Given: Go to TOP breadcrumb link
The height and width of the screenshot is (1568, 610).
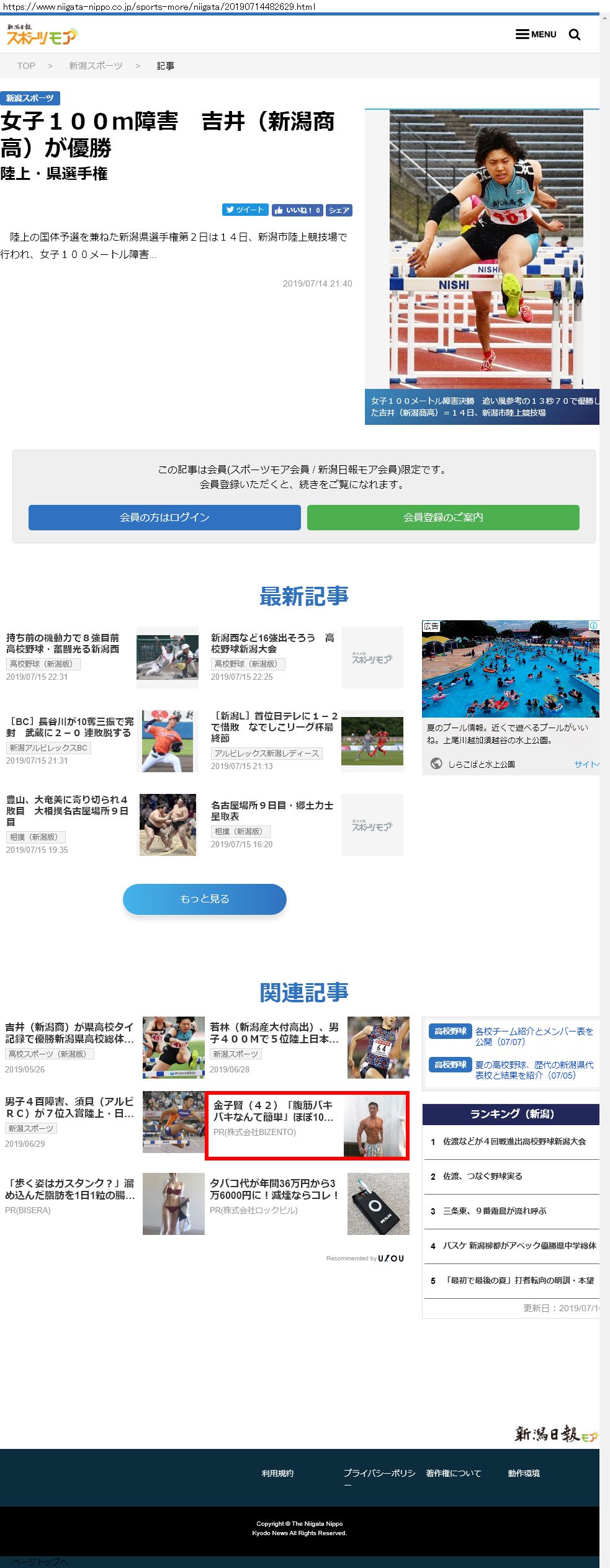Looking at the screenshot, I should 26,66.
